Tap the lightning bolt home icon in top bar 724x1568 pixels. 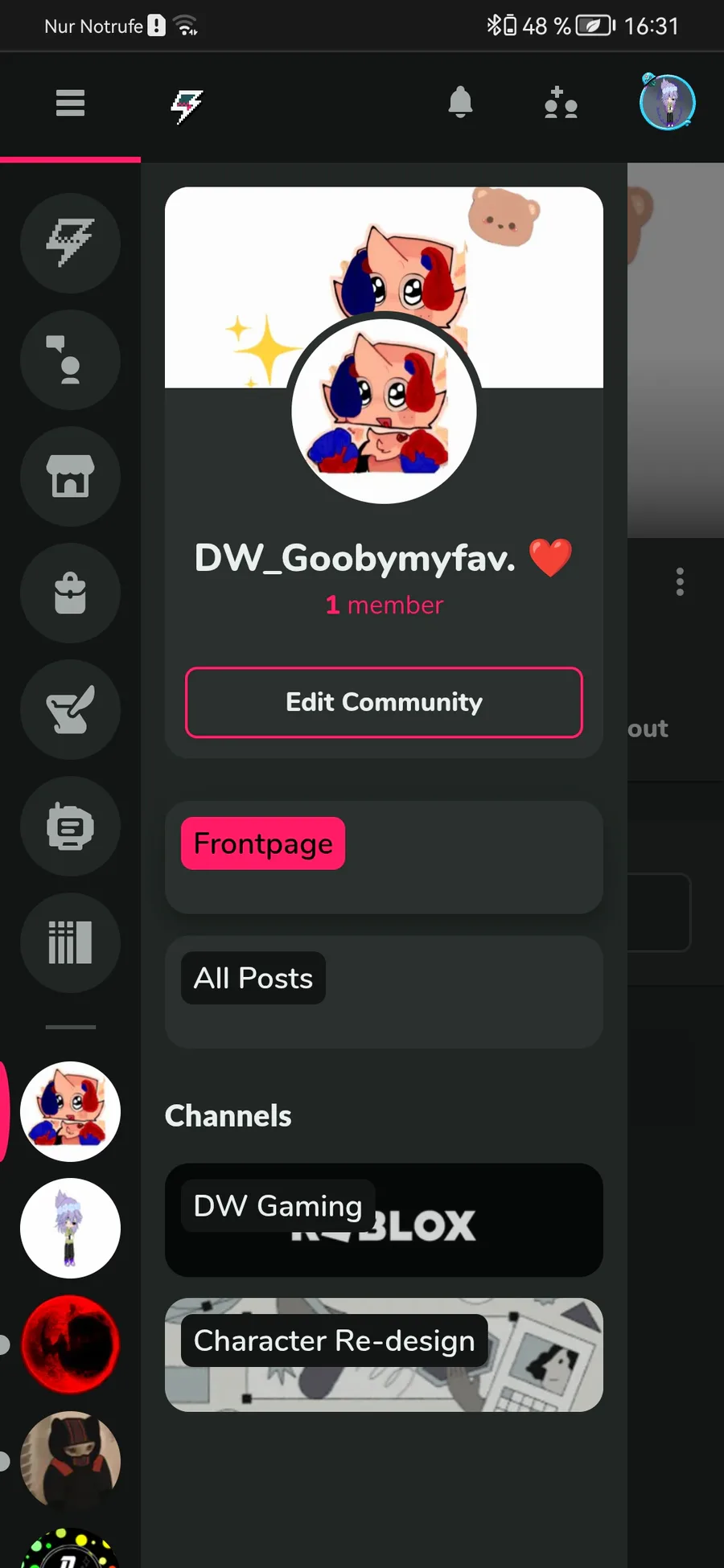coord(187,105)
